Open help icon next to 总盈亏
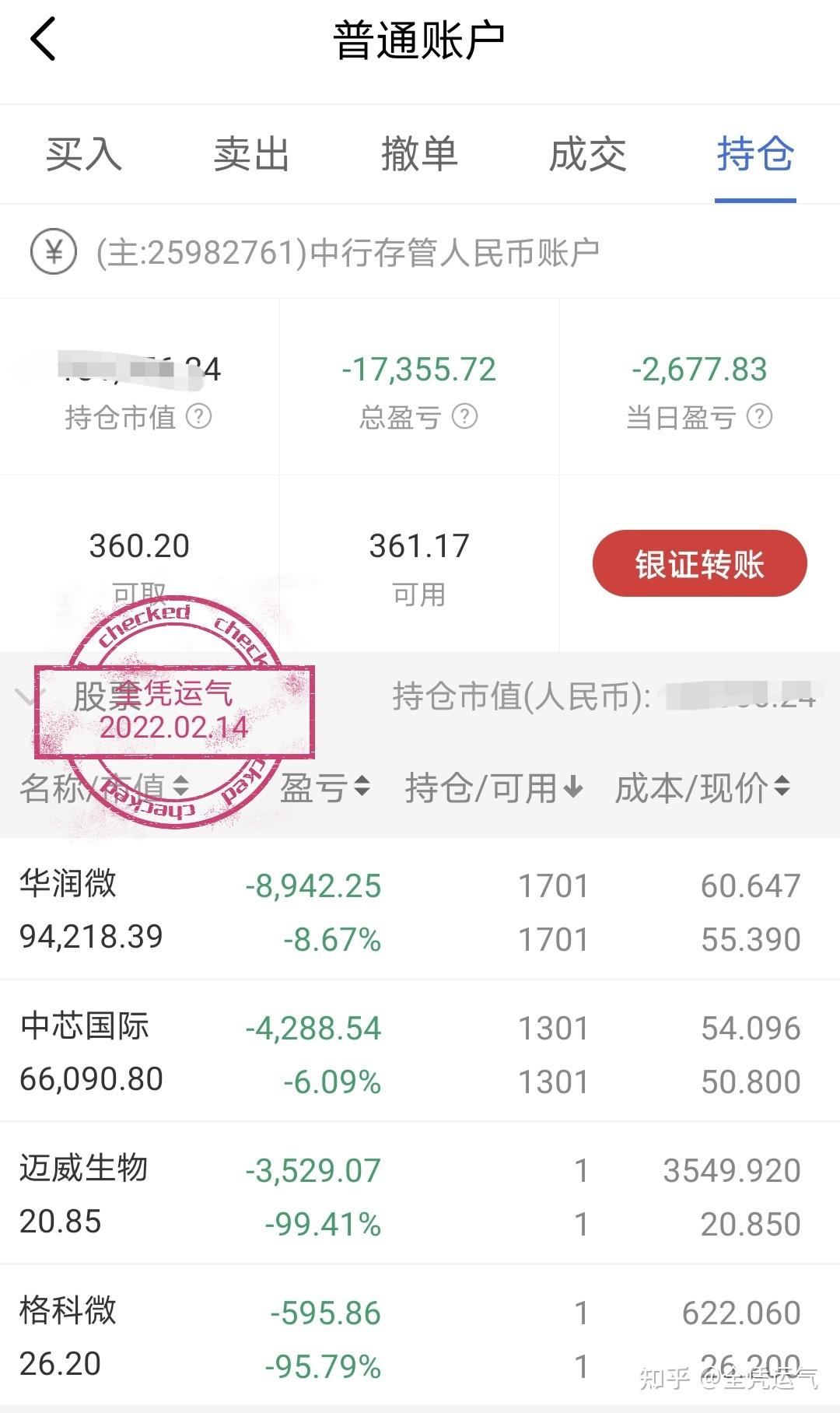840x1413 pixels. click(464, 416)
